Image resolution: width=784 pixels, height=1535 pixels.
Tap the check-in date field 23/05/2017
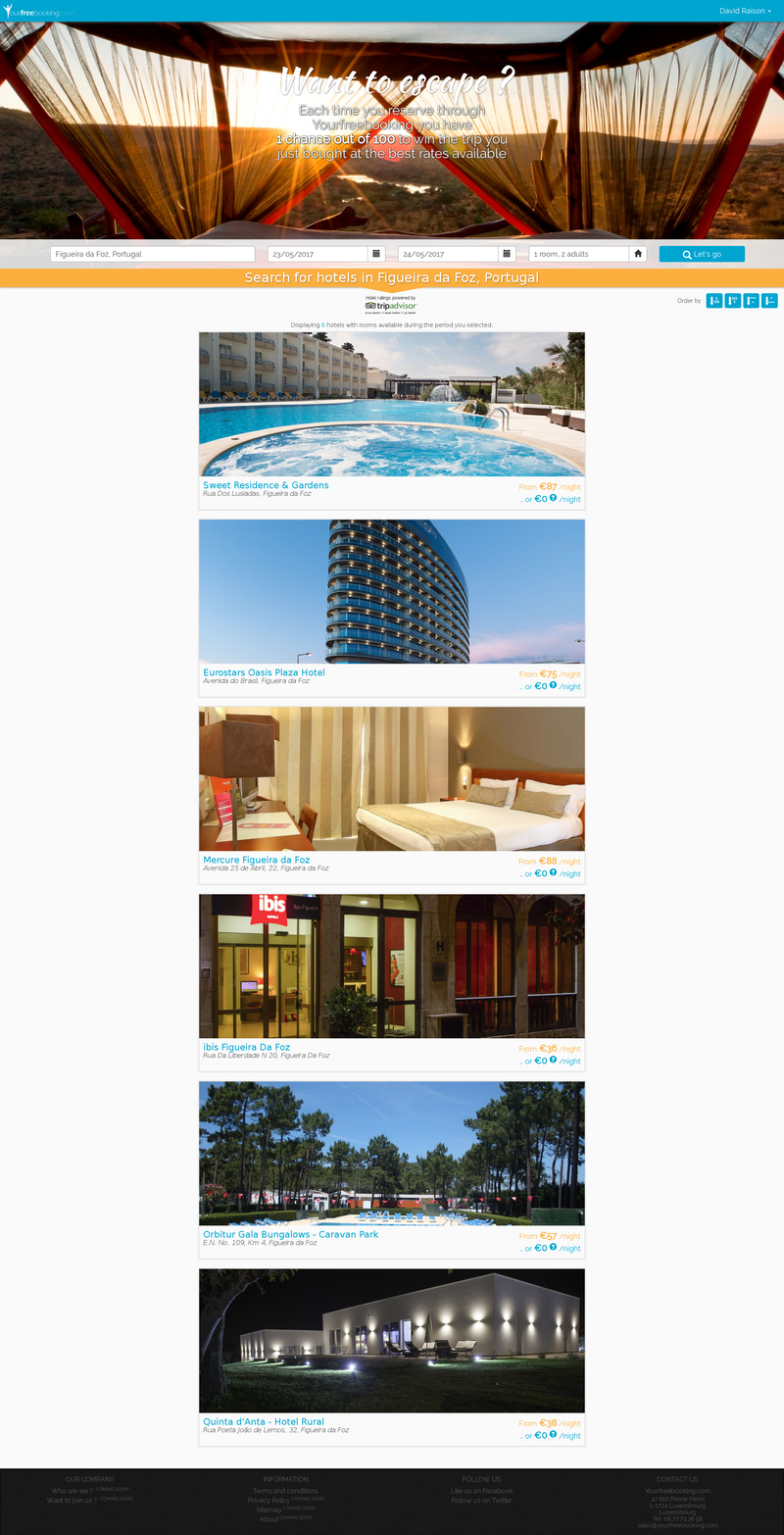(x=317, y=254)
